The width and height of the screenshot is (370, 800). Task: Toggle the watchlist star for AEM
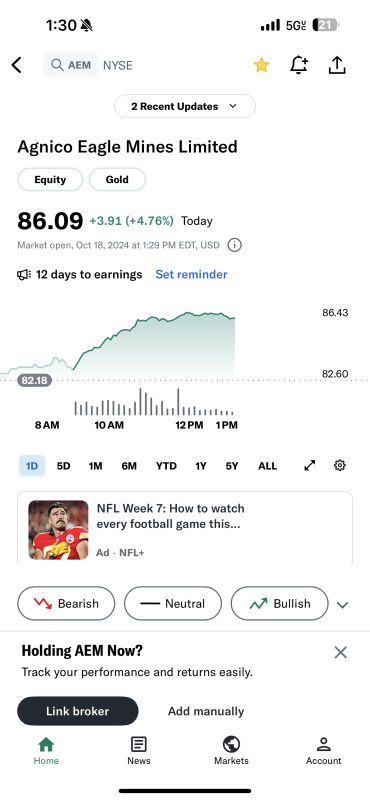coord(261,65)
